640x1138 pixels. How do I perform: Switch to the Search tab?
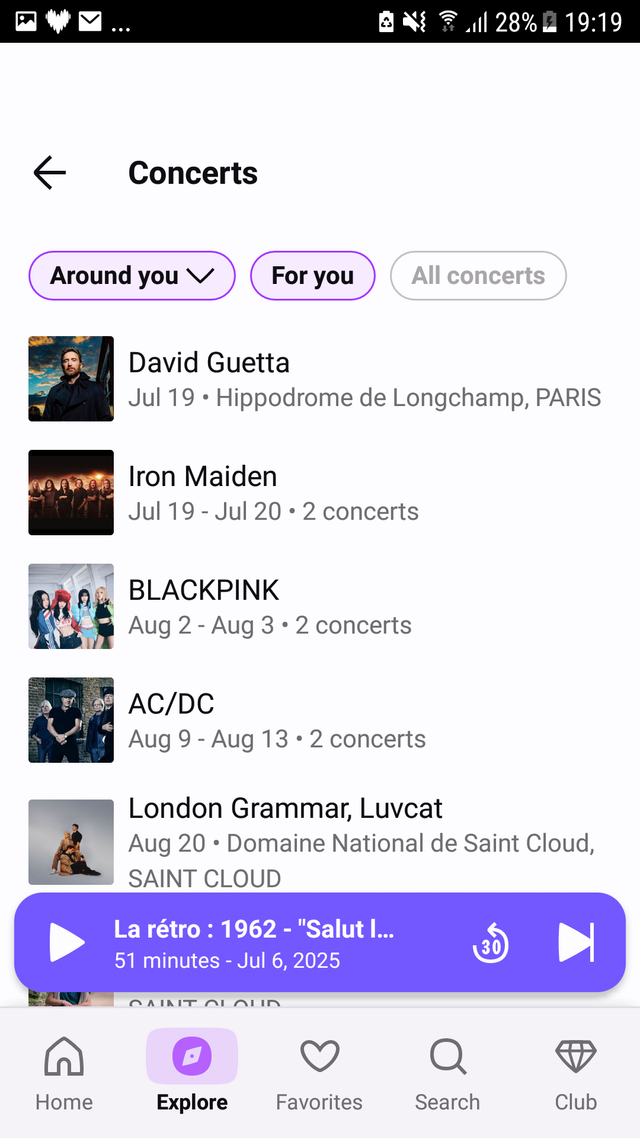point(448,1074)
